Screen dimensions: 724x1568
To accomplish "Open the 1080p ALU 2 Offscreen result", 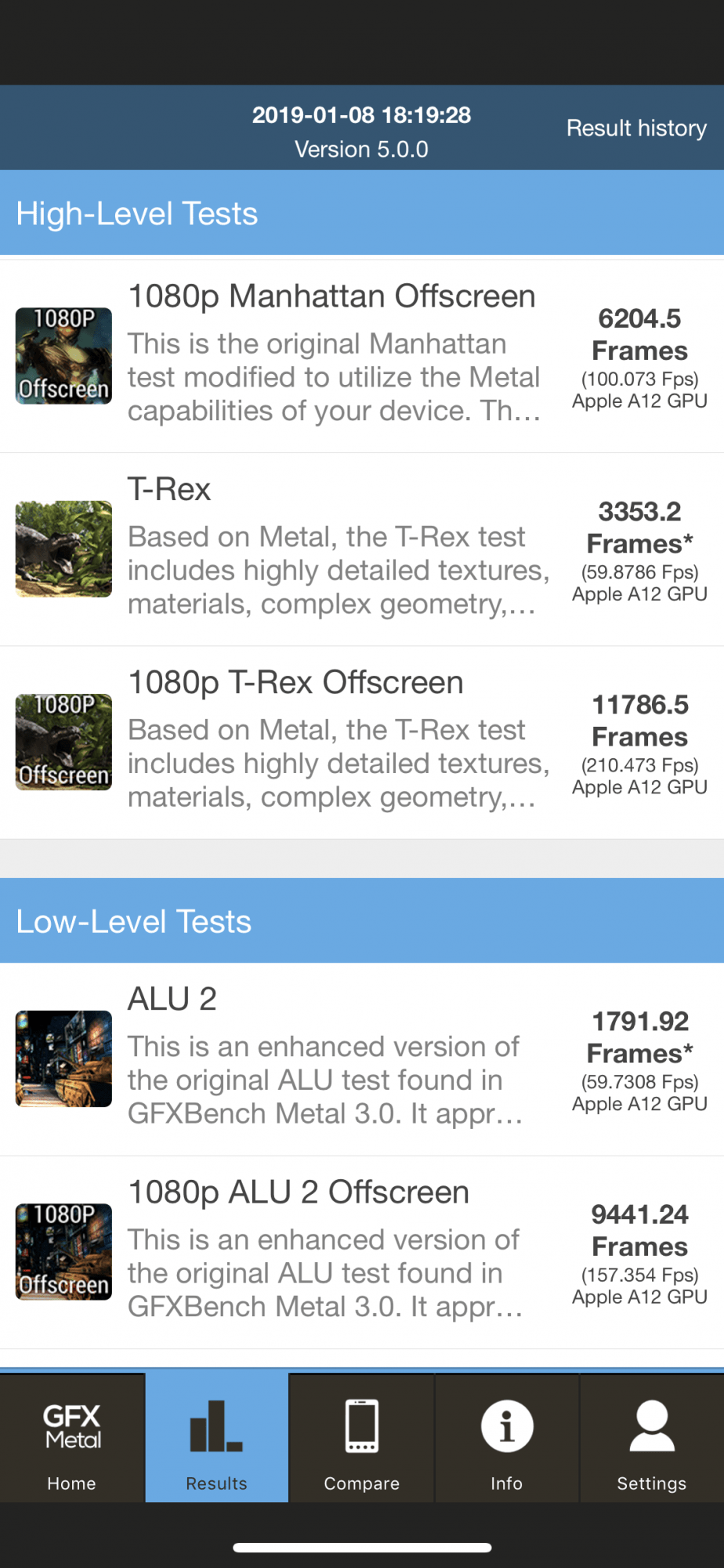I will coord(362,1252).
